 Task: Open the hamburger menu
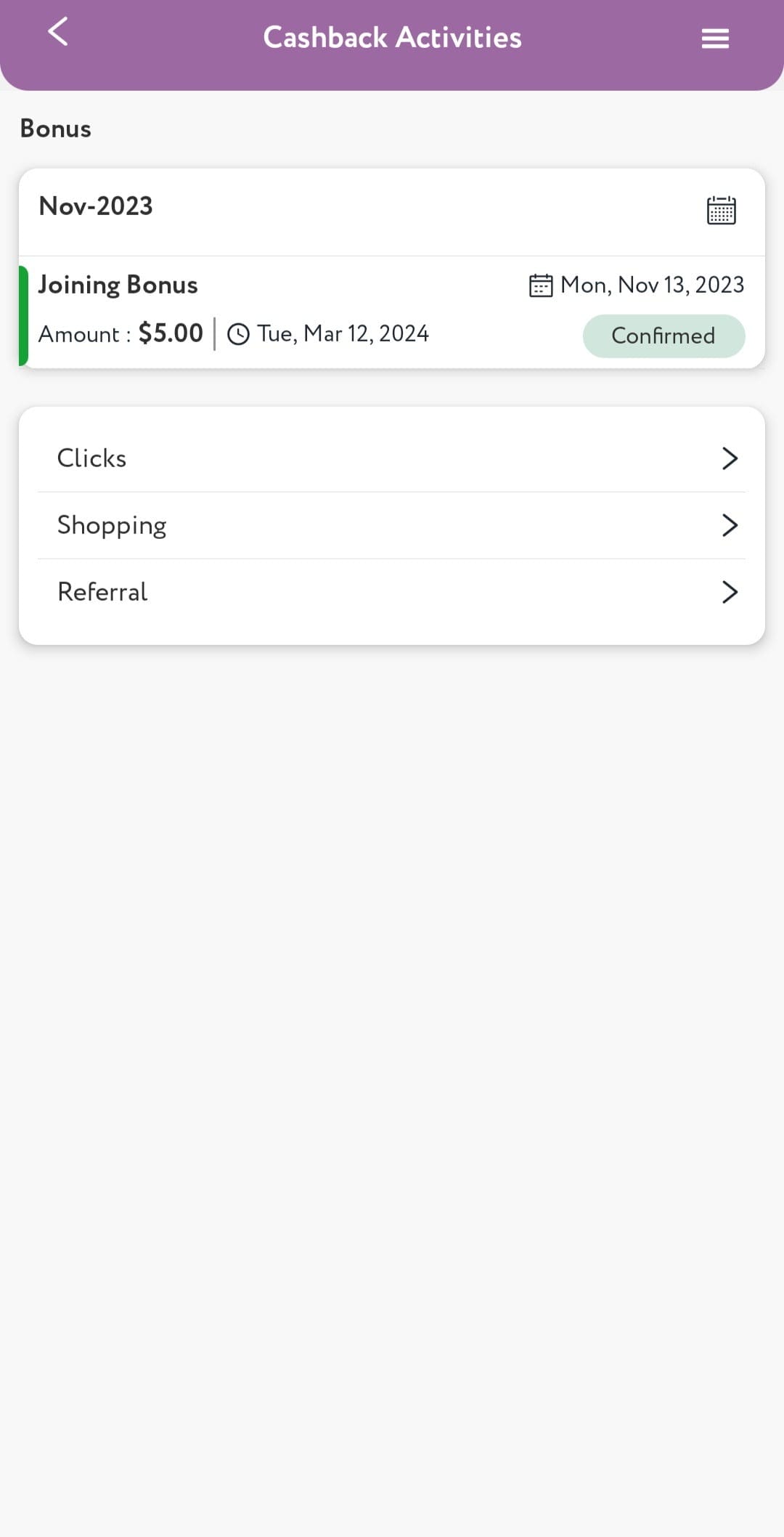[x=715, y=38]
